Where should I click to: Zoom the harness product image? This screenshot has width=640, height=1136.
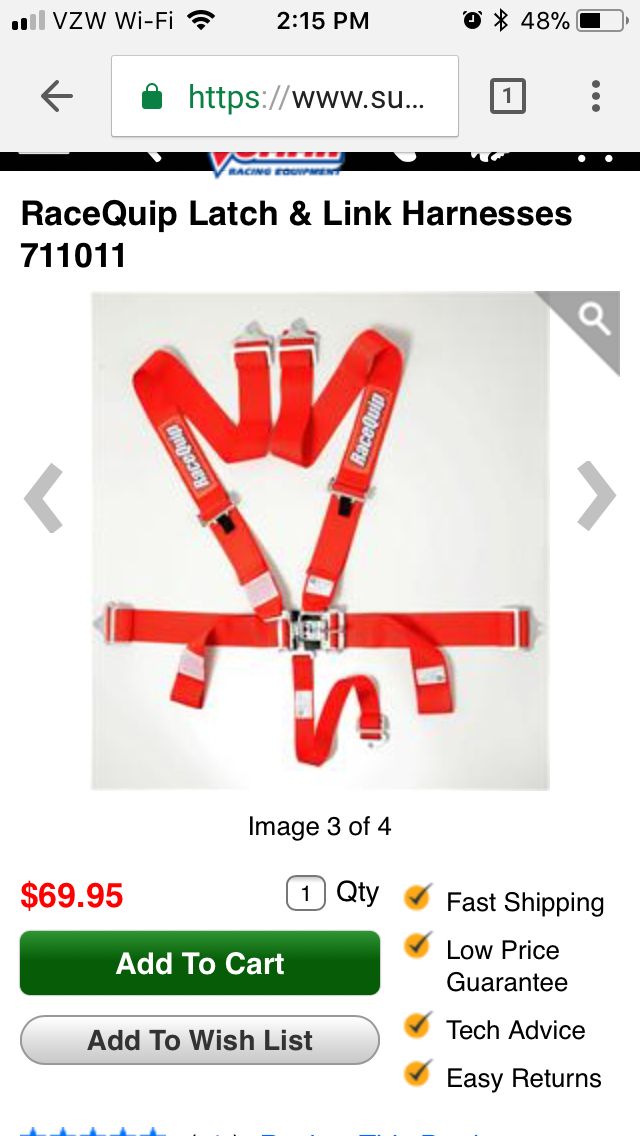coord(594,320)
